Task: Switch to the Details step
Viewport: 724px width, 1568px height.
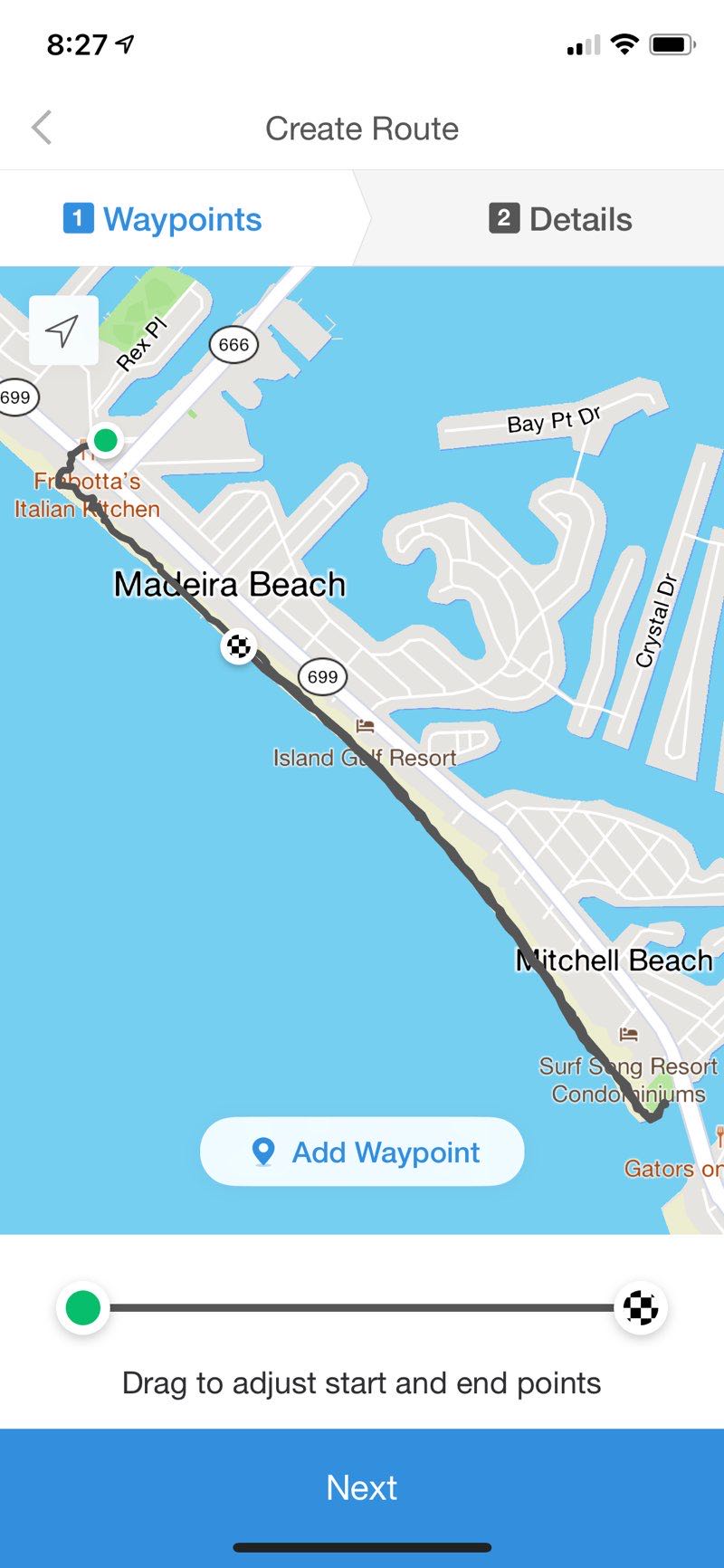Action: pos(560,219)
